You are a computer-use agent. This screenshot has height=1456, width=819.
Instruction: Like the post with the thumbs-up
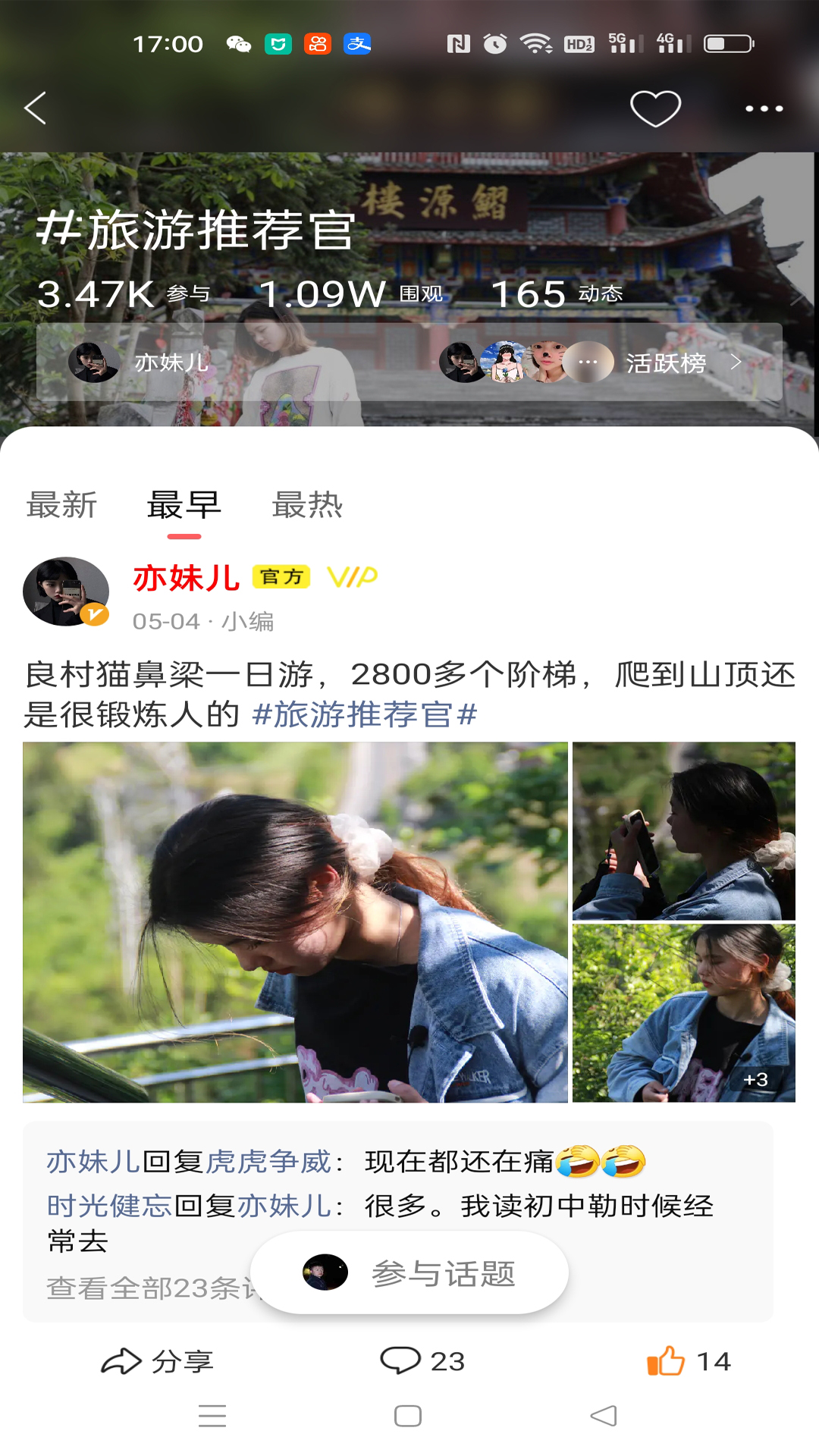[x=667, y=1358]
